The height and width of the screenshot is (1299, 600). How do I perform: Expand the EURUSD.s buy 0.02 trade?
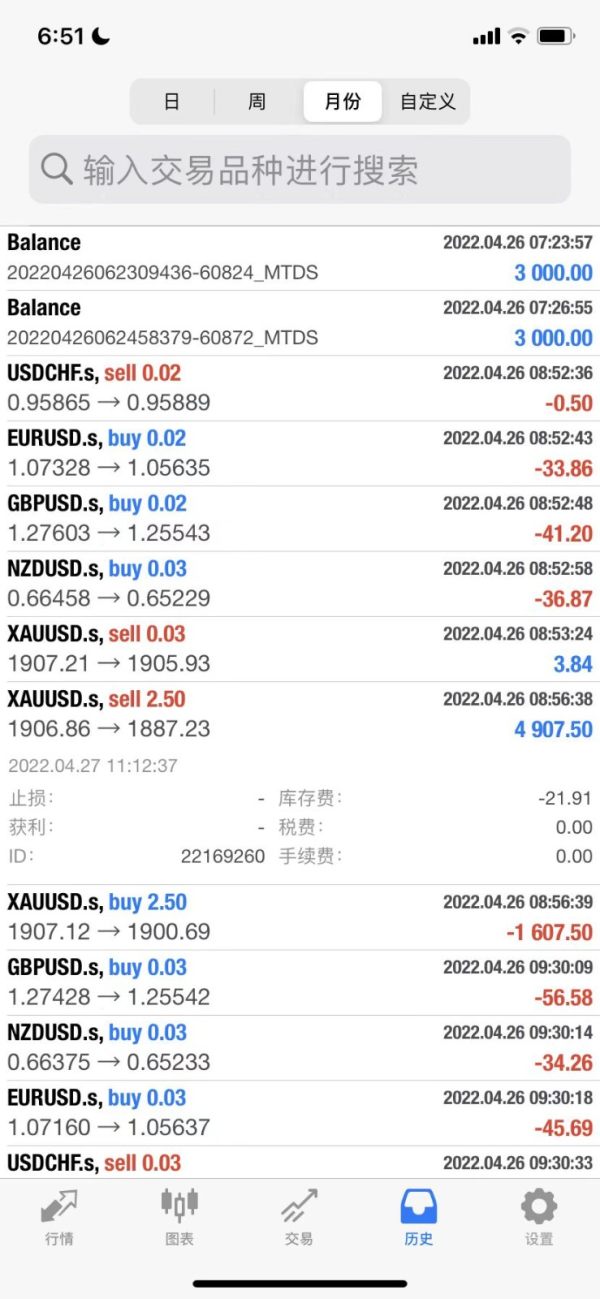300,454
